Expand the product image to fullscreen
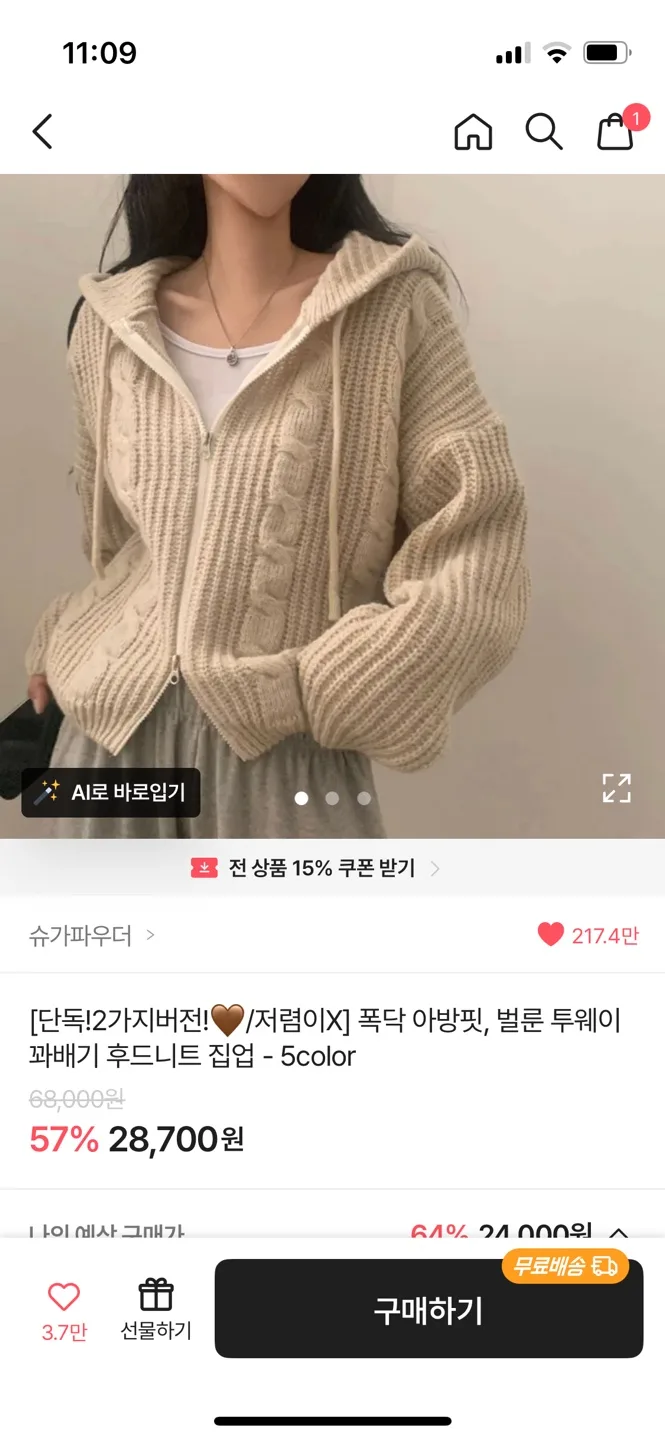The image size is (665, 1440). point(616,788)
